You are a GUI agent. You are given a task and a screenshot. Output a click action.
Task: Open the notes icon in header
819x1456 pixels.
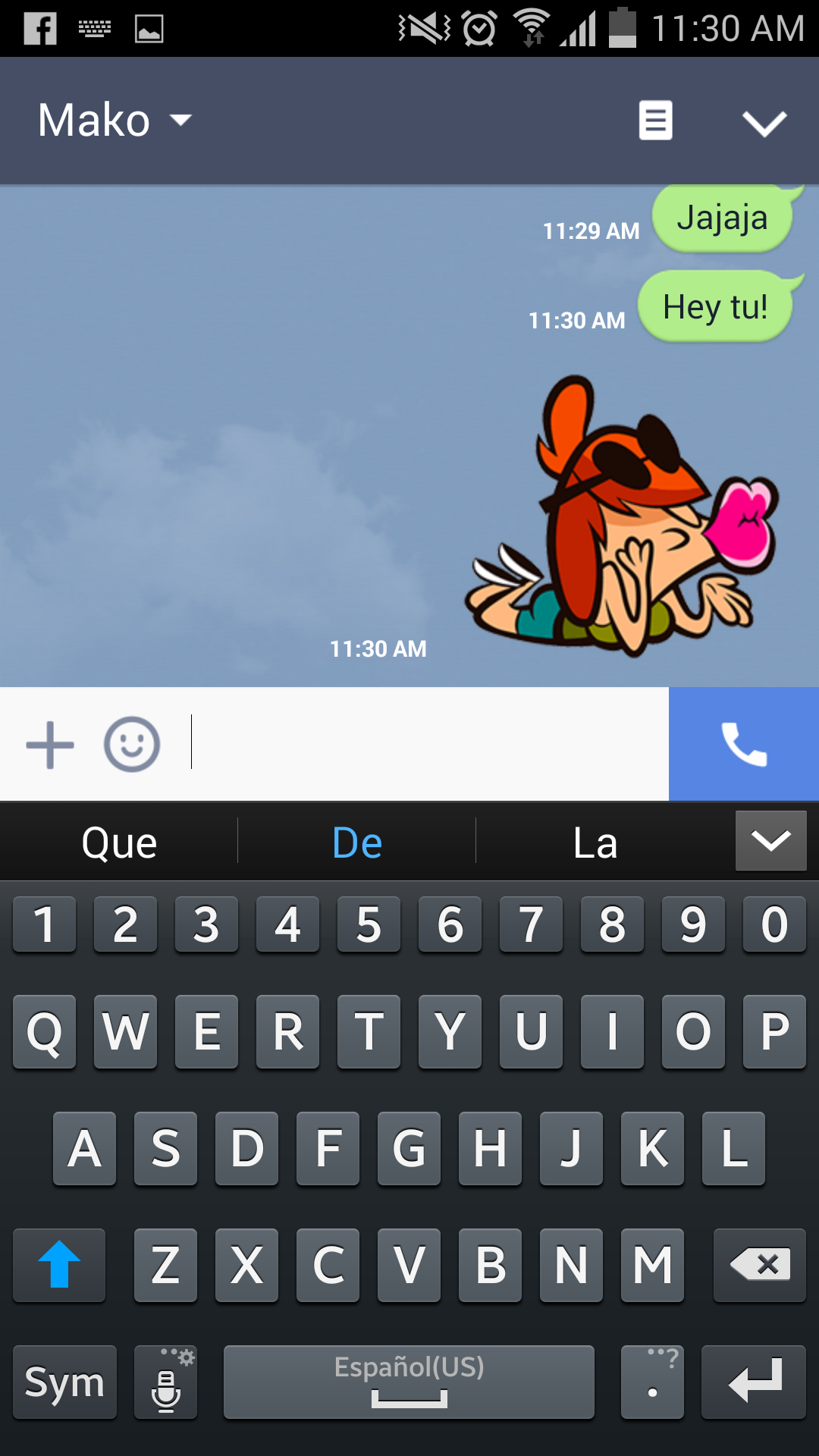point(655,121)
